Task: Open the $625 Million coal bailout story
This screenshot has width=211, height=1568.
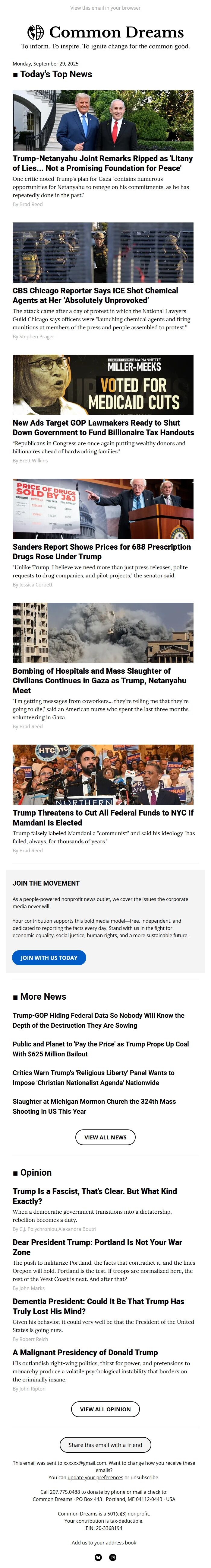Action: (101, 1049)
